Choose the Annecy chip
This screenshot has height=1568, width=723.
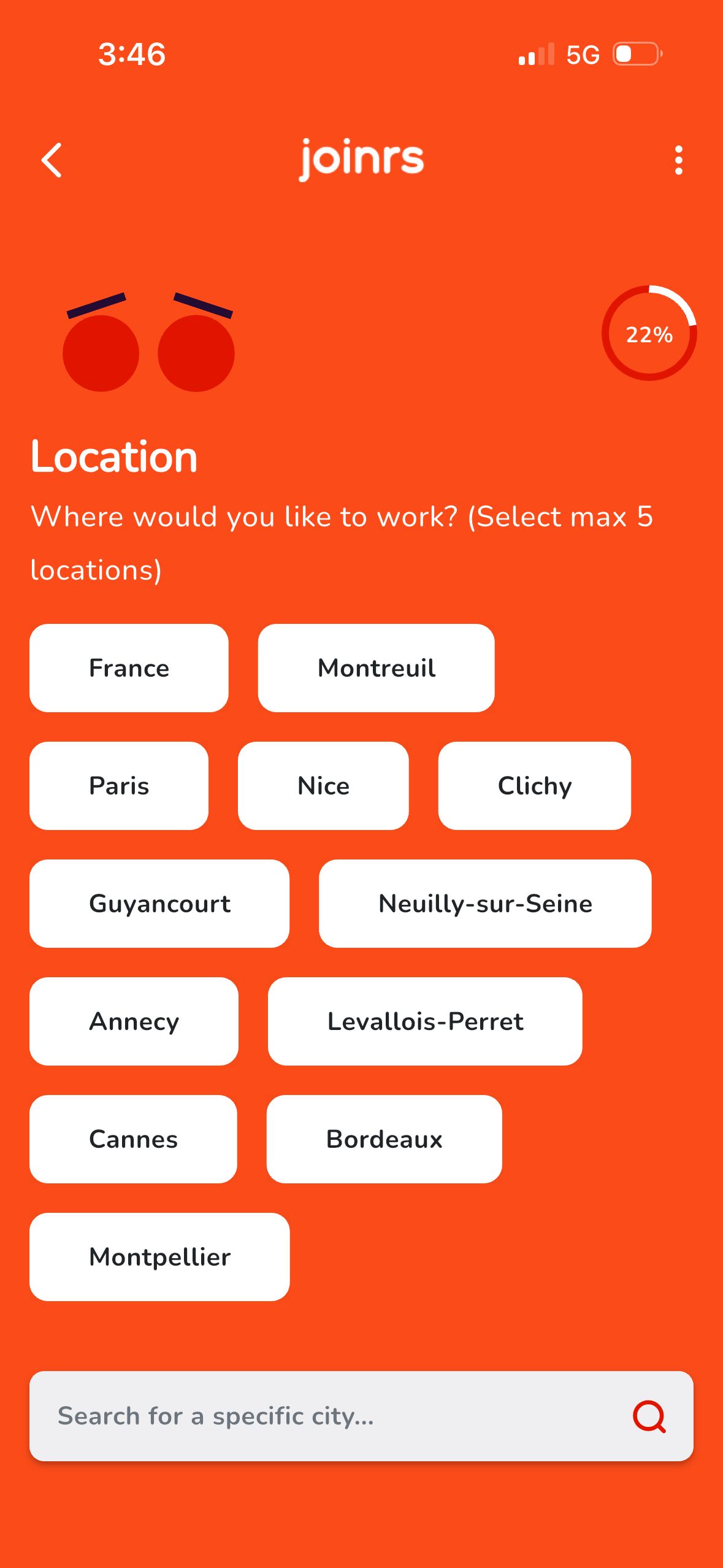134,1021
